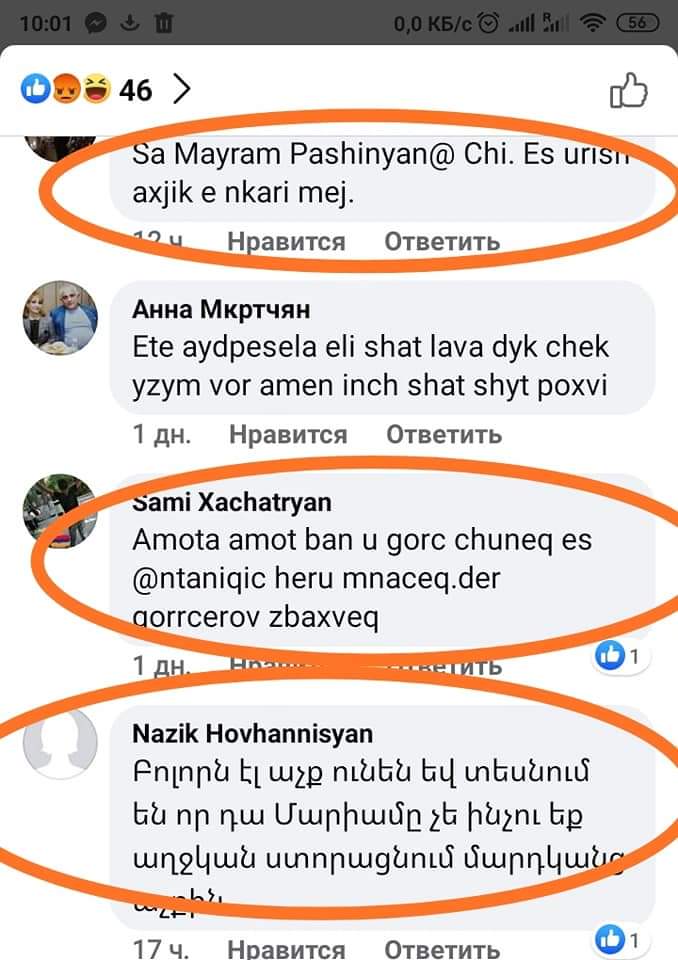Tap Нравится under the Mayram Pashinyan comment
This screenshot has width=678, height=960.
[x=286, y=241]
